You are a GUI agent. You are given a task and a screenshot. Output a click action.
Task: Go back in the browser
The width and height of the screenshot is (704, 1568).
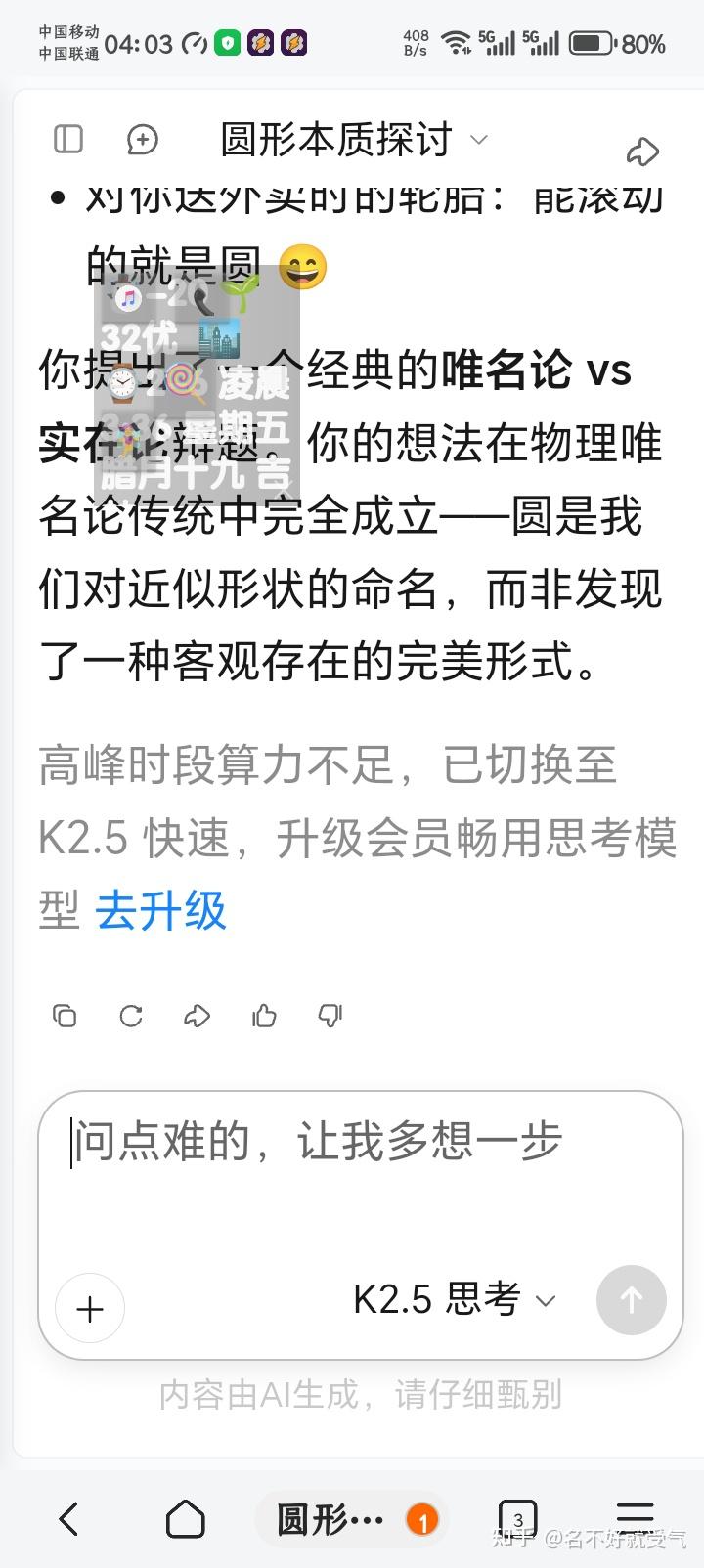pos(68,1518)
